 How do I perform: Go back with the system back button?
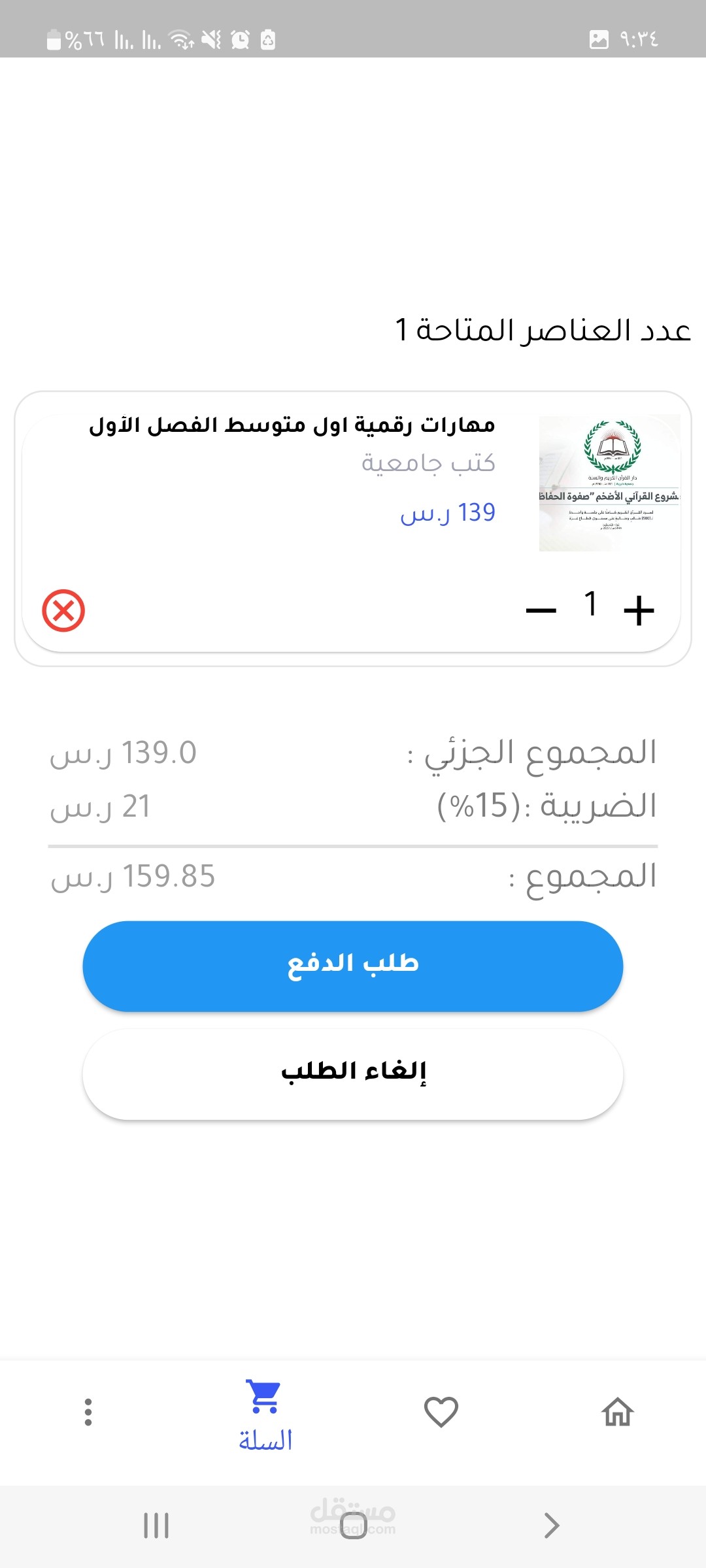551,1526
